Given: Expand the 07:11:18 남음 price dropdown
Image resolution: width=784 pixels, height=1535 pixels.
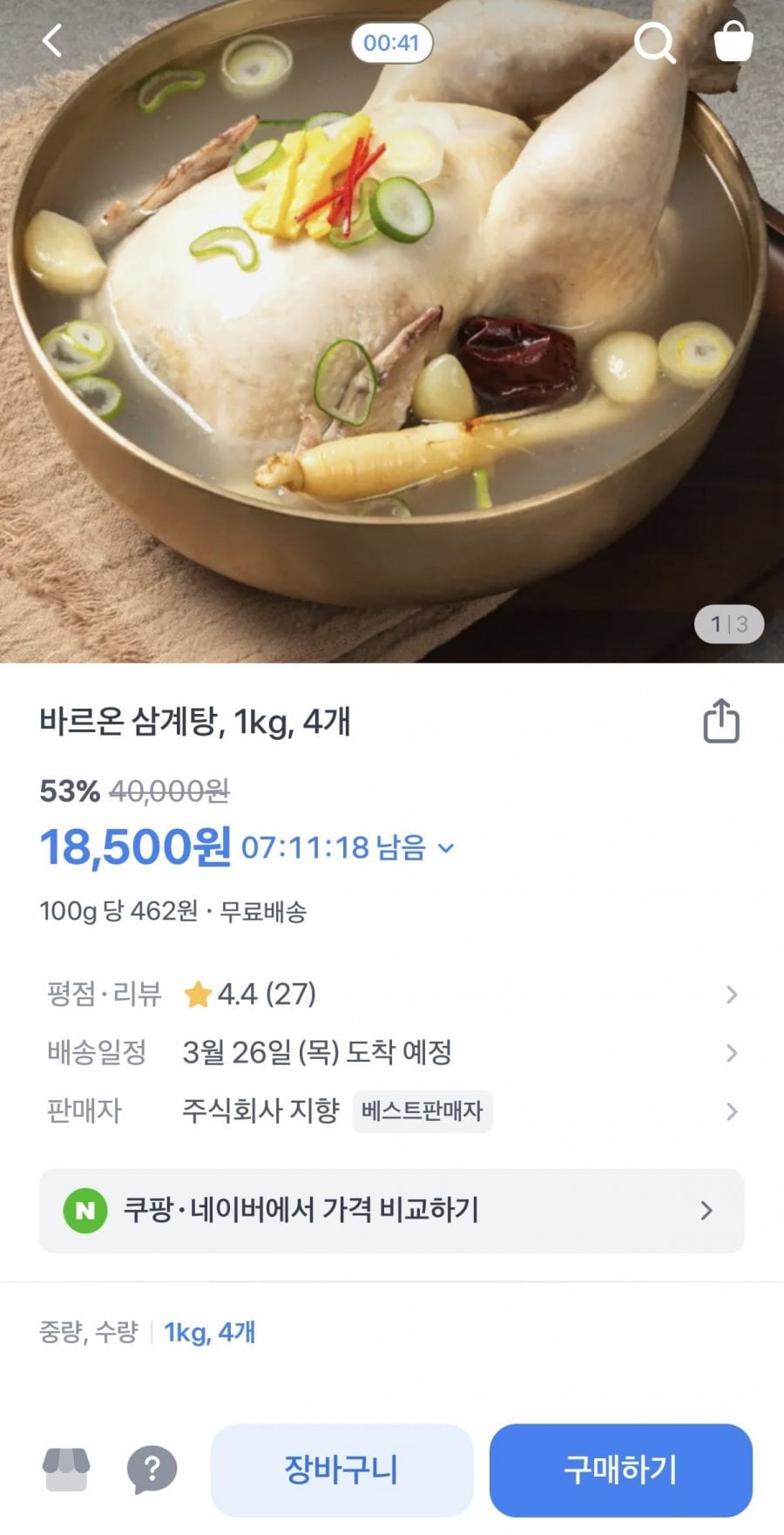Looking at the screenshot, I should pyautogui.click(x=446, y=848).
